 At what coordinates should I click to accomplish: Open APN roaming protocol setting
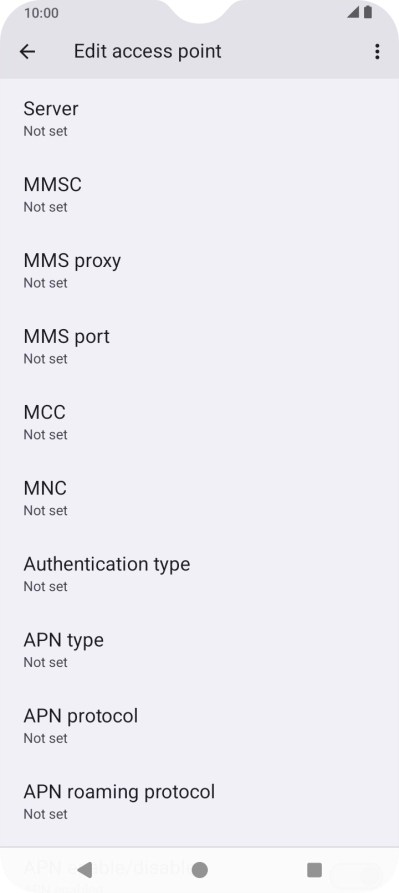[x=199, y=801]
